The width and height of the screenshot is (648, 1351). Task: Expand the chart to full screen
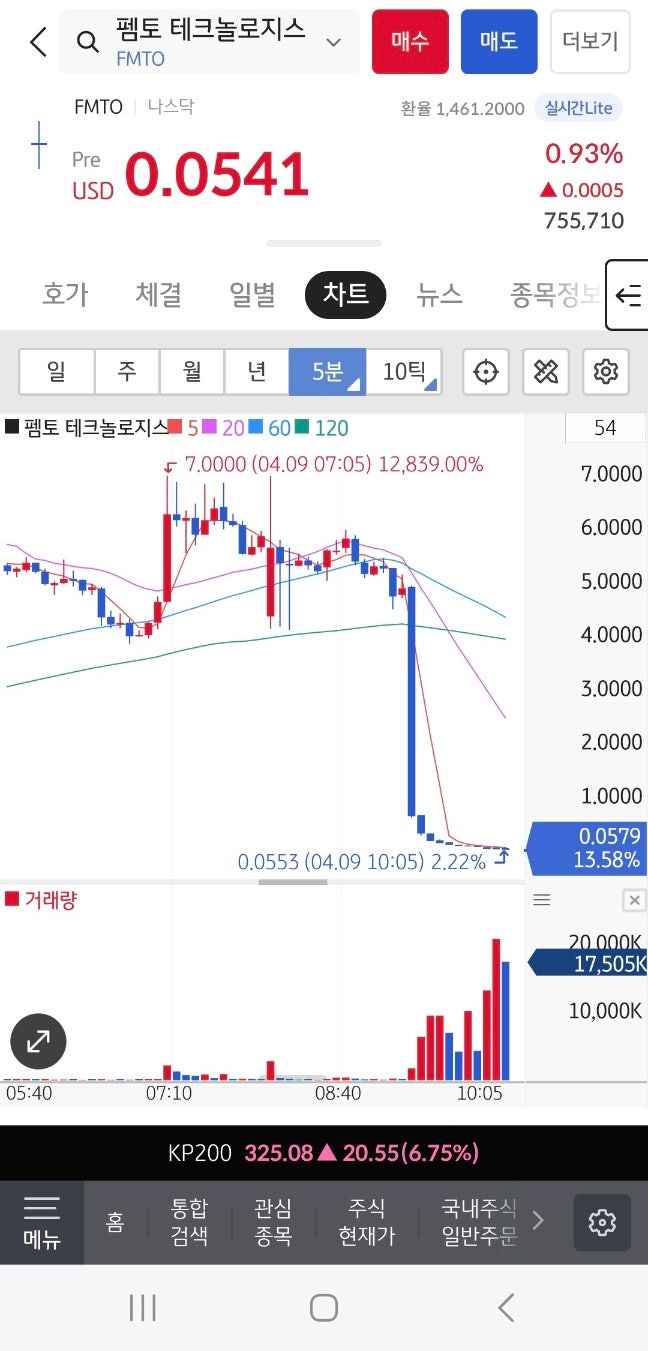pyautogui.click(x=38, y=1041)
